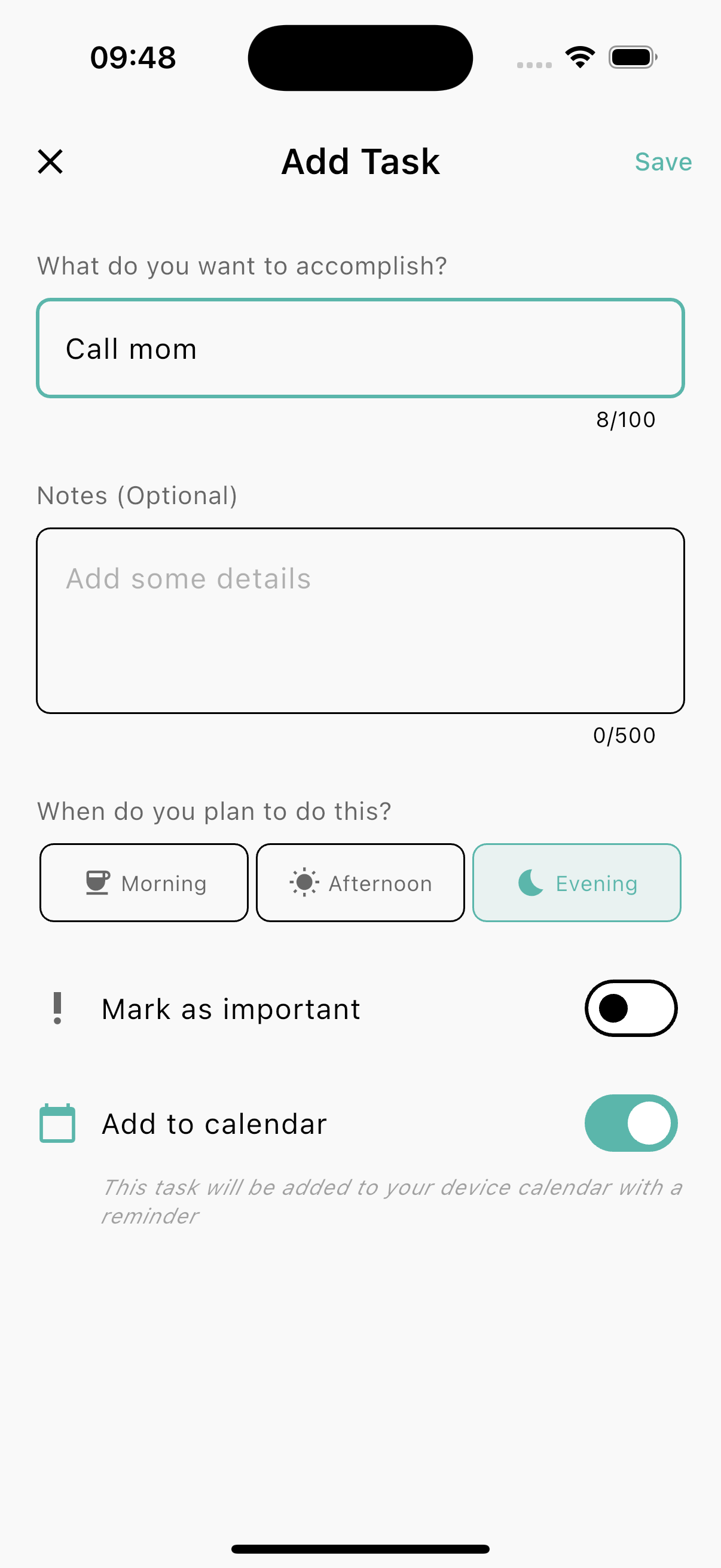
Task: Disable the Add to calendar toggle
Action: pos(631,1122)
